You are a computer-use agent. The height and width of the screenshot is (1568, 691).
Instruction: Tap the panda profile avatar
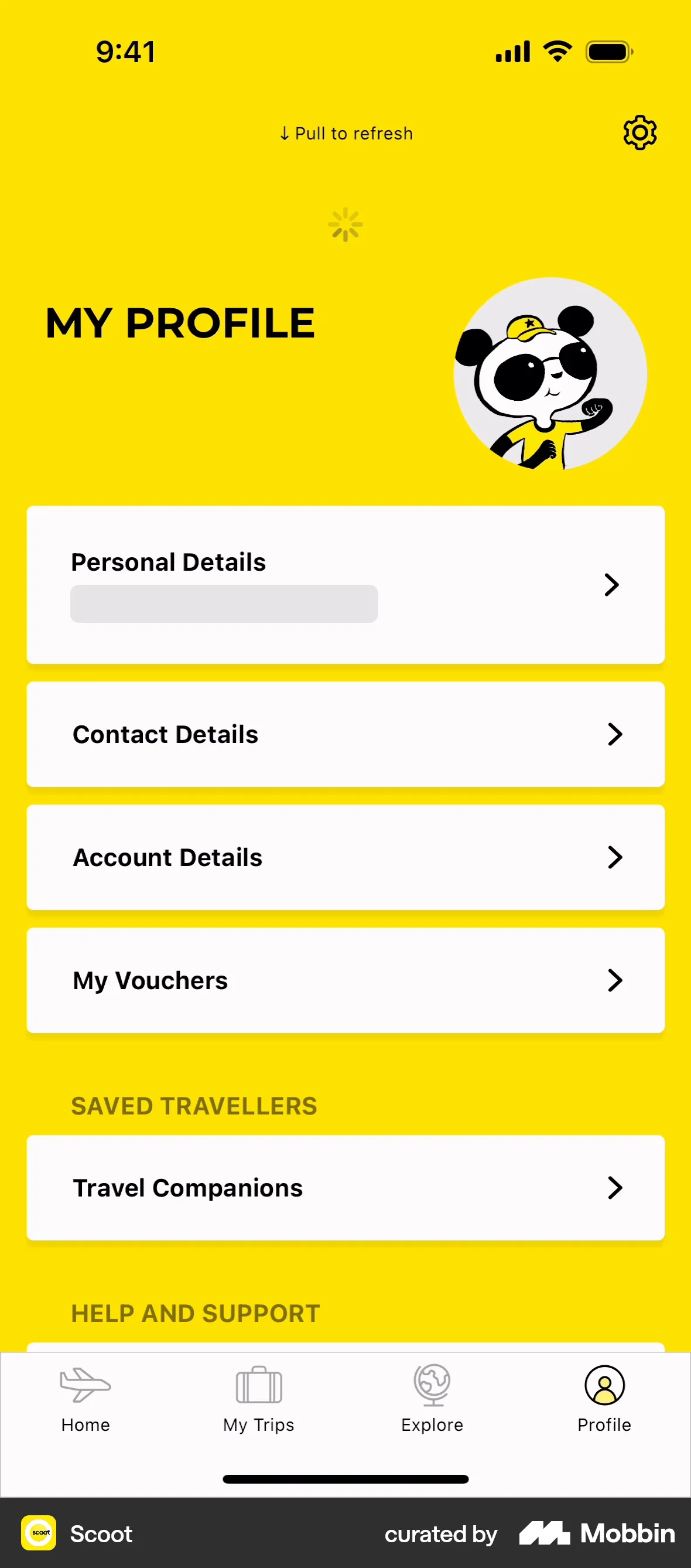click(x=550, y=374)
